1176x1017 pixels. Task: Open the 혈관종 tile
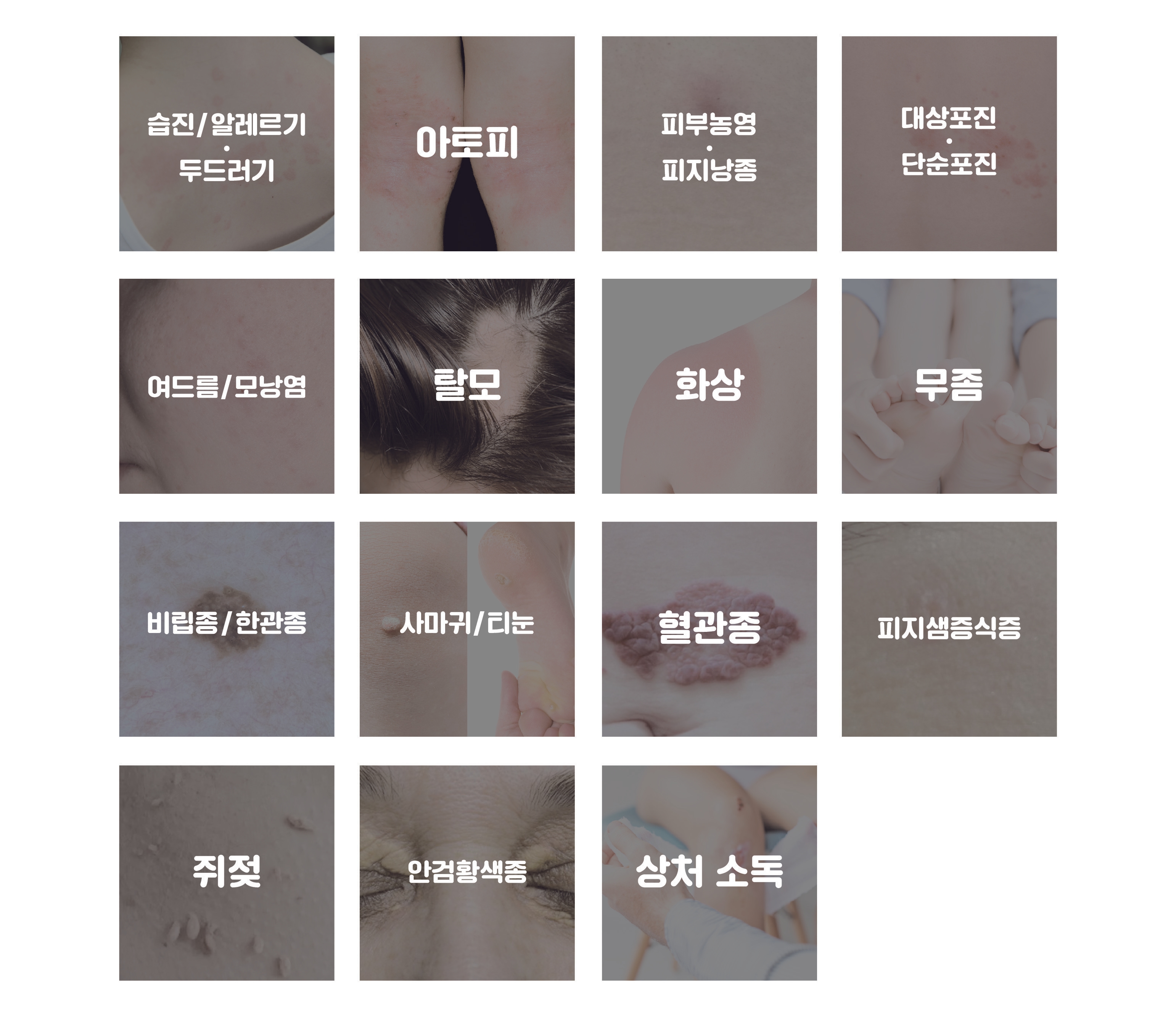point(709,629)
